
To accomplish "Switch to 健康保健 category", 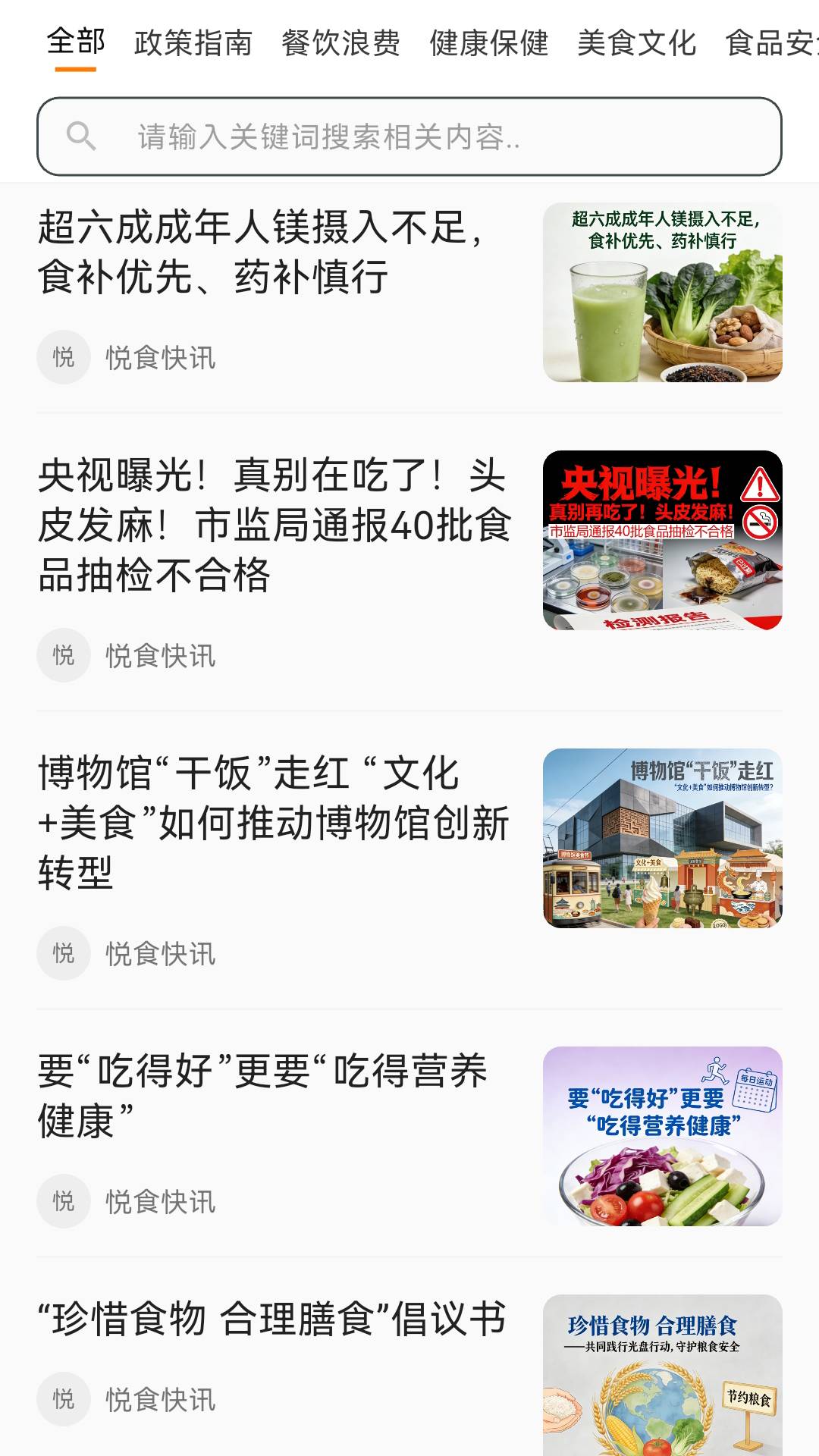I will click(x=488, y=43).
